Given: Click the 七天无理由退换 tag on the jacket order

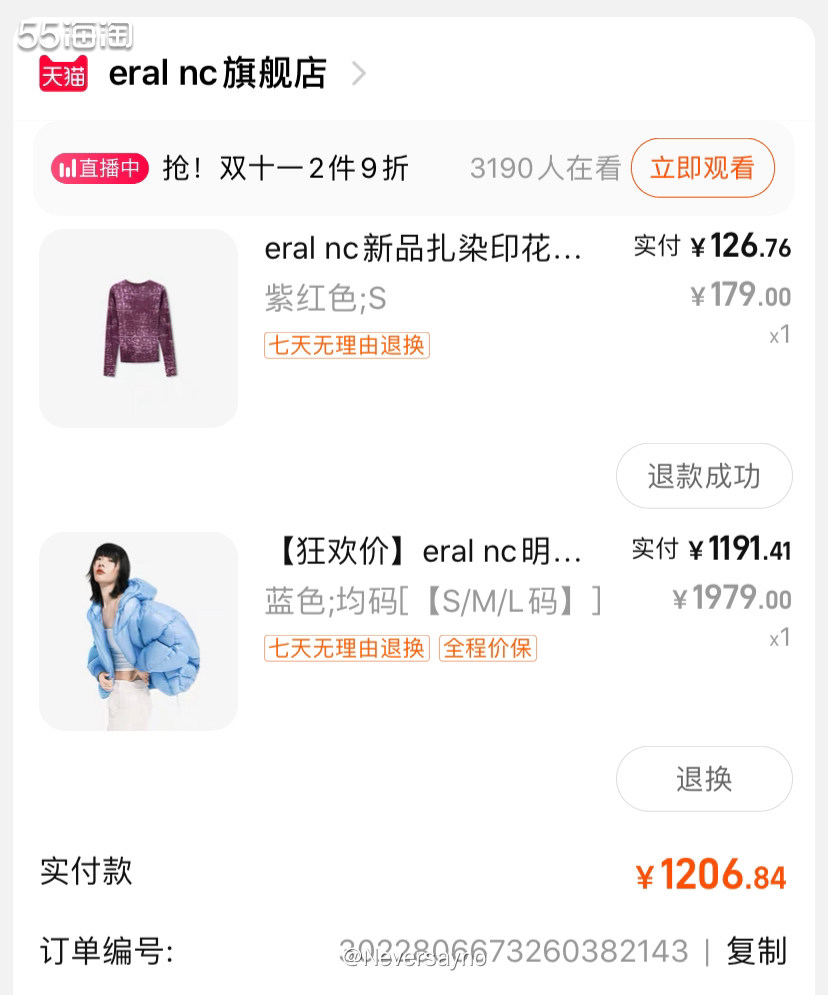Looking at the screenshot, I should pos(346,648).
